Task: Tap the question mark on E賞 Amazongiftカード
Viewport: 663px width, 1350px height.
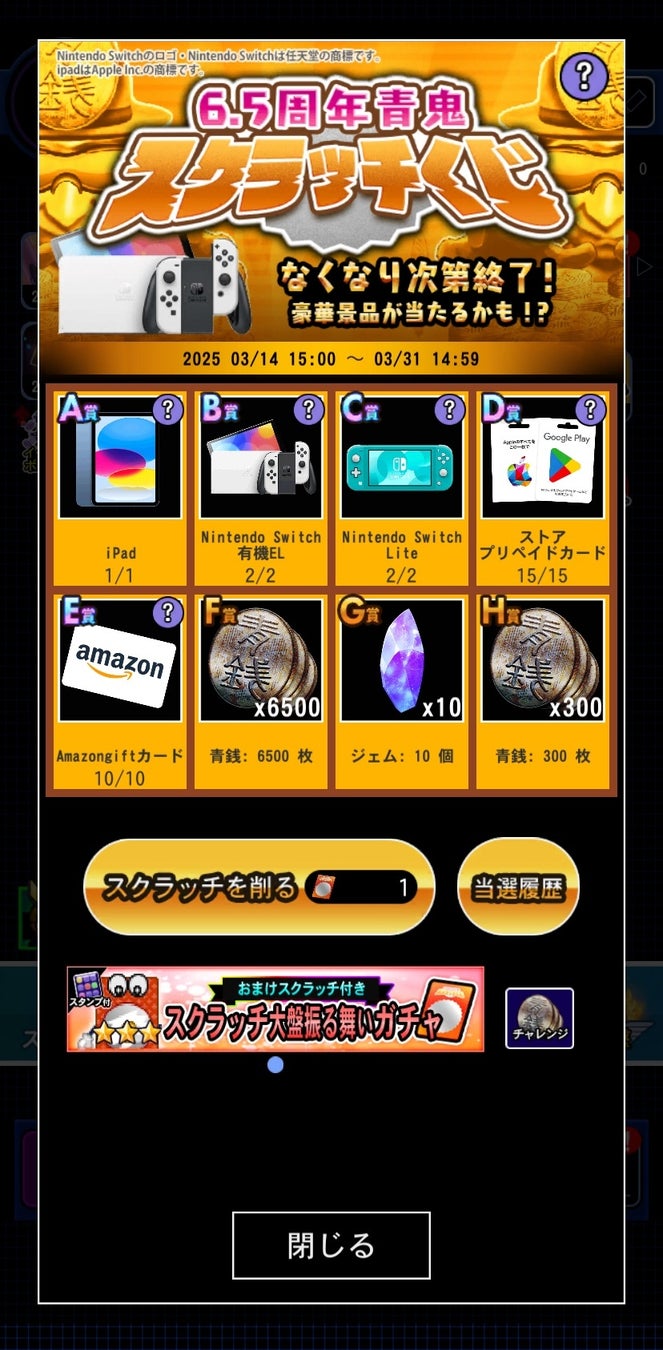Action: pyautogui.click(x=168, y=612)
